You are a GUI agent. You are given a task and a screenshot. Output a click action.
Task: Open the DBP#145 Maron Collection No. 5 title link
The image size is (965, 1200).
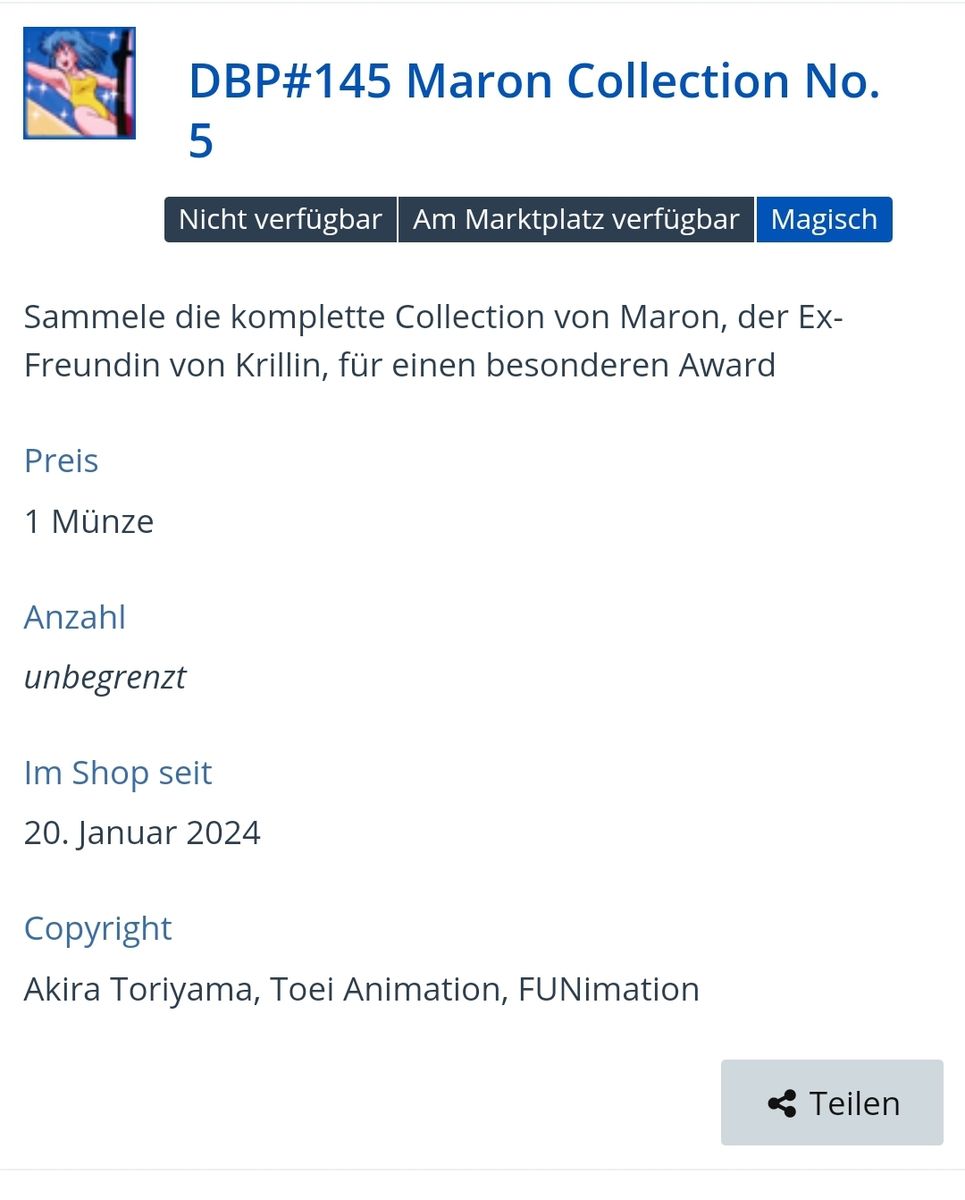[533, 82]
